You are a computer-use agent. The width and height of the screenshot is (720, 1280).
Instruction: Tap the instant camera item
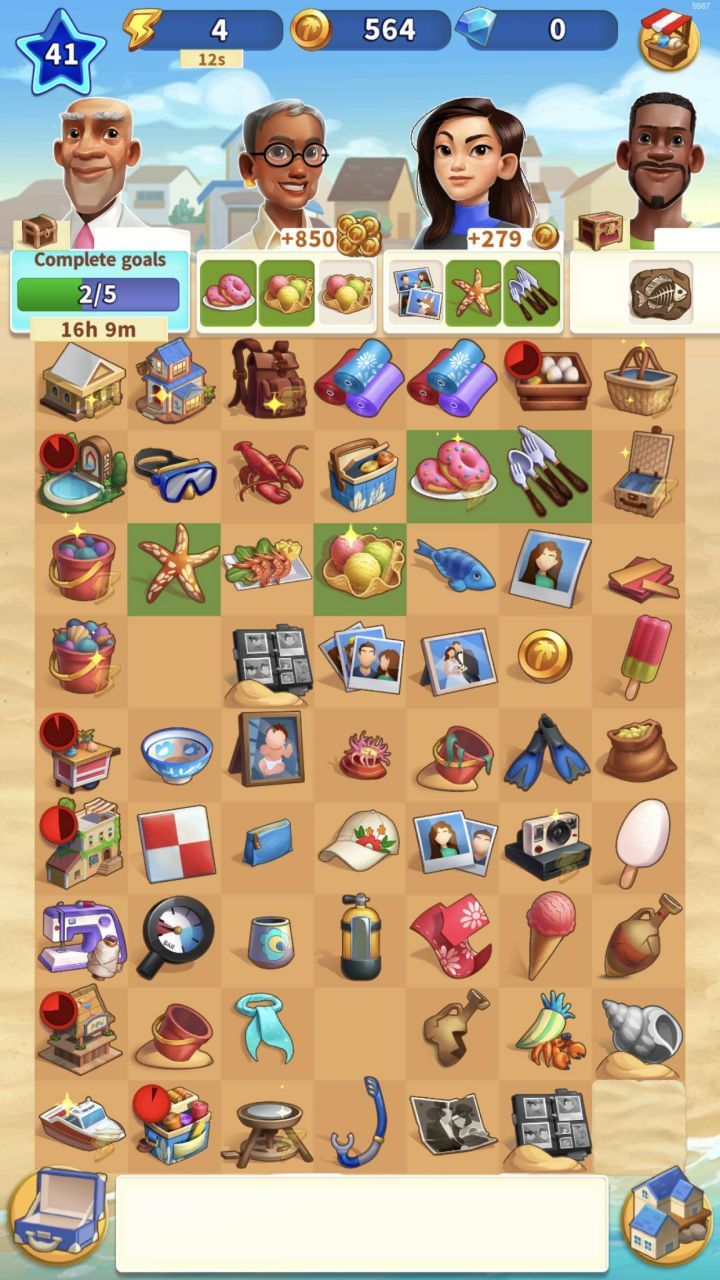pyautogui.click(x=545, y=845)
